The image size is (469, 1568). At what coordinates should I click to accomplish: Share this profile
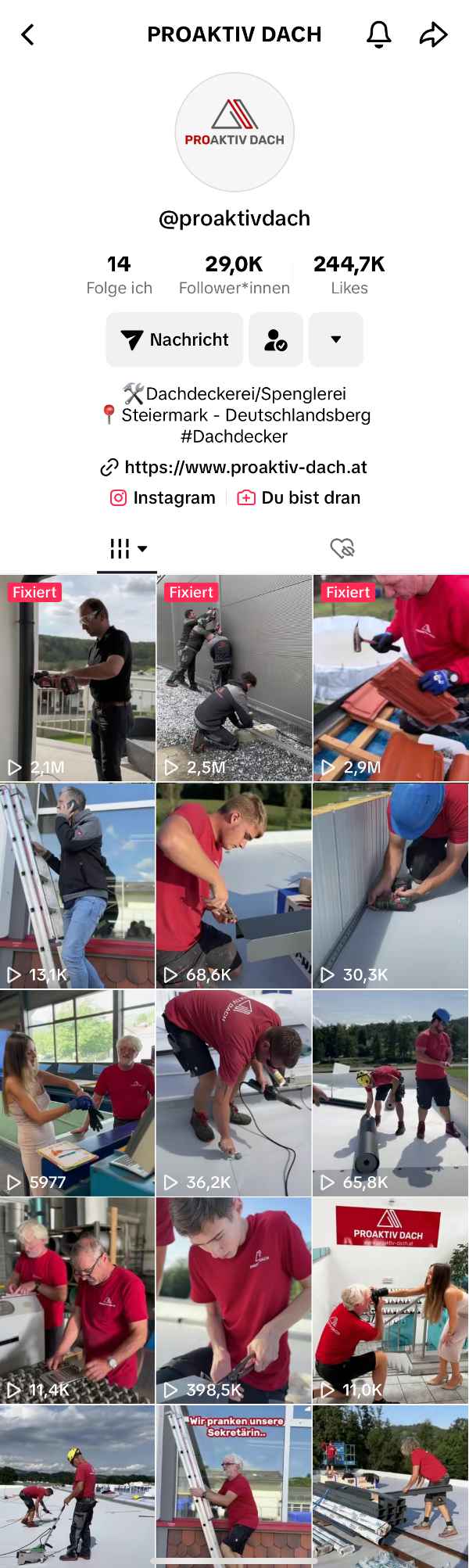(x=433, y=34)
